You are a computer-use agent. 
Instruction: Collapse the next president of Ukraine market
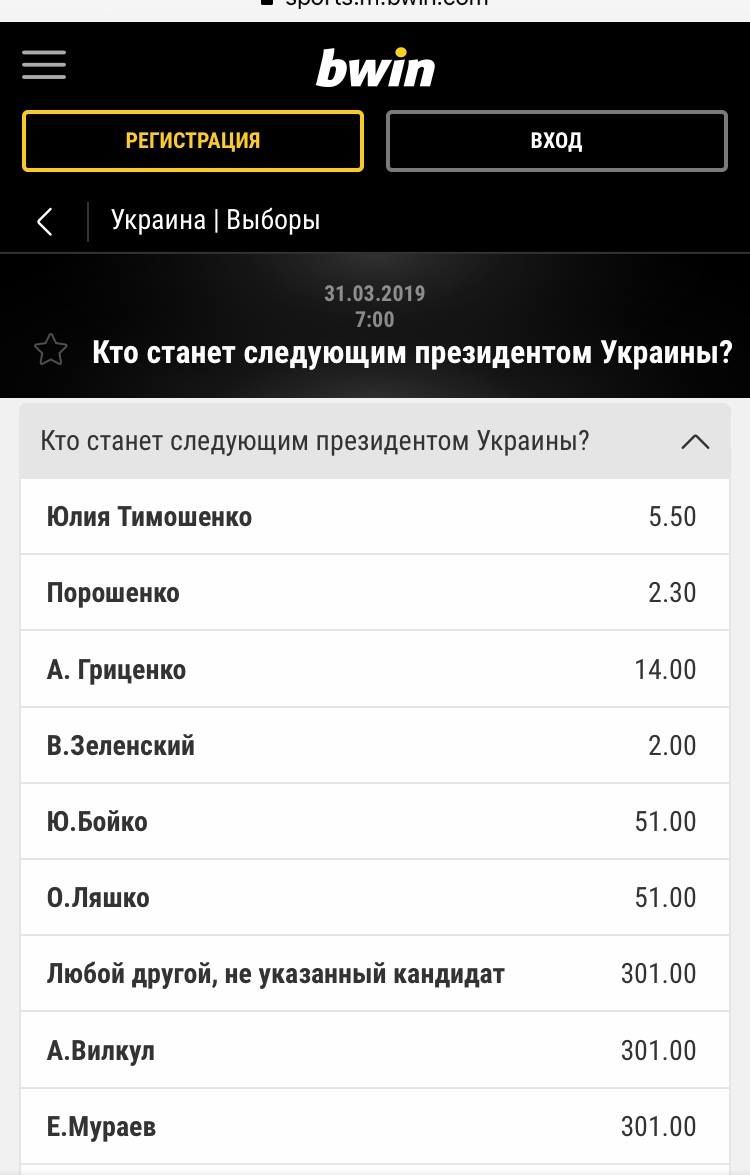pyautogui.click(x=695, y=442)
